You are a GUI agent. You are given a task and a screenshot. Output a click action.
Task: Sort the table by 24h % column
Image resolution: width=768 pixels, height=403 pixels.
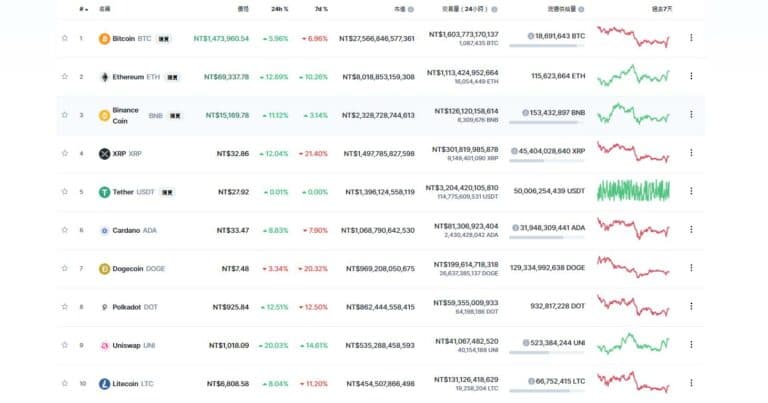279,8
